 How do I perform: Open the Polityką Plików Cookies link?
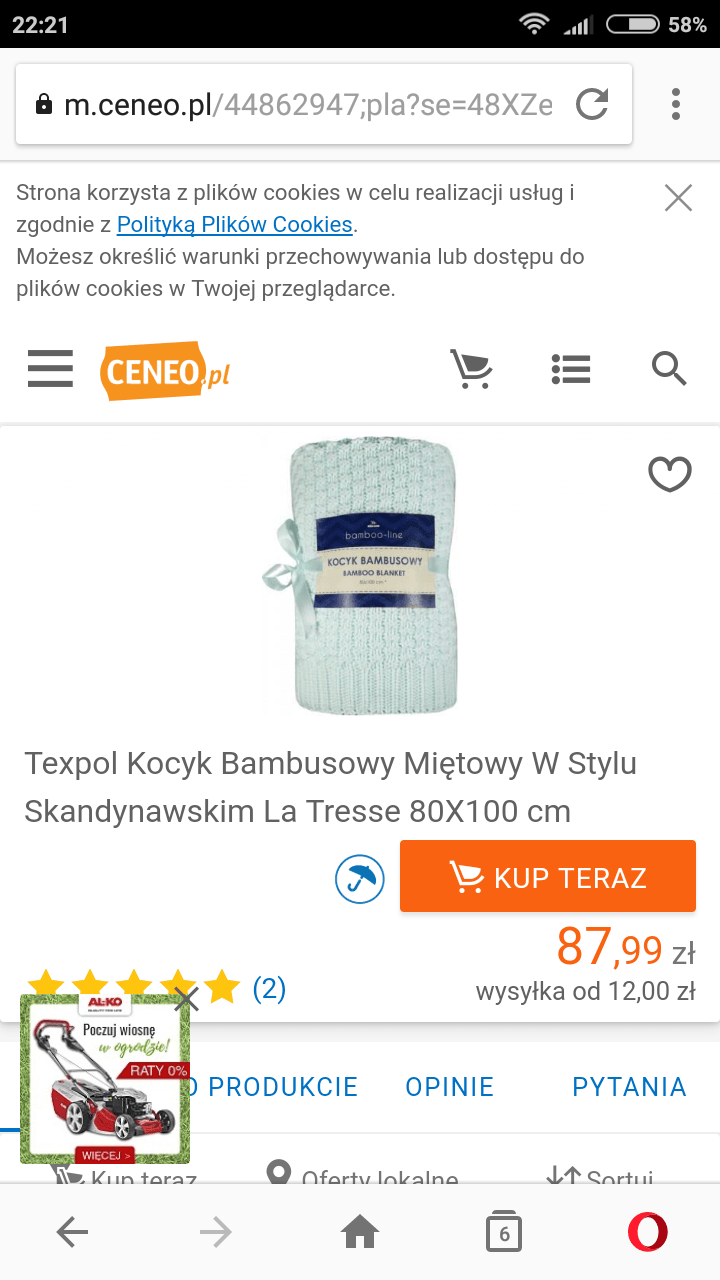click(234, 224)
